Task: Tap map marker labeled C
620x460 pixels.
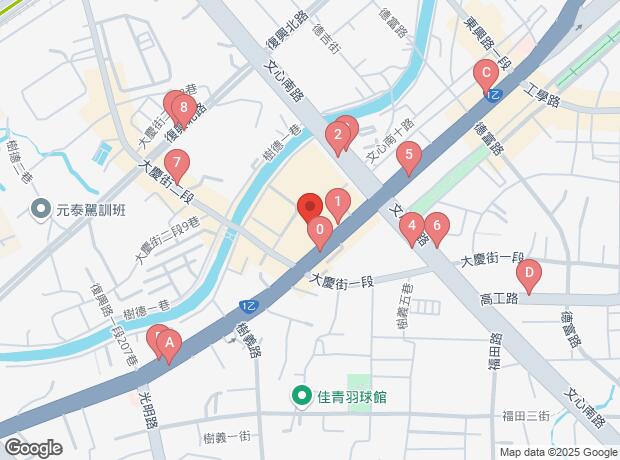Action: tap(485, 73)
